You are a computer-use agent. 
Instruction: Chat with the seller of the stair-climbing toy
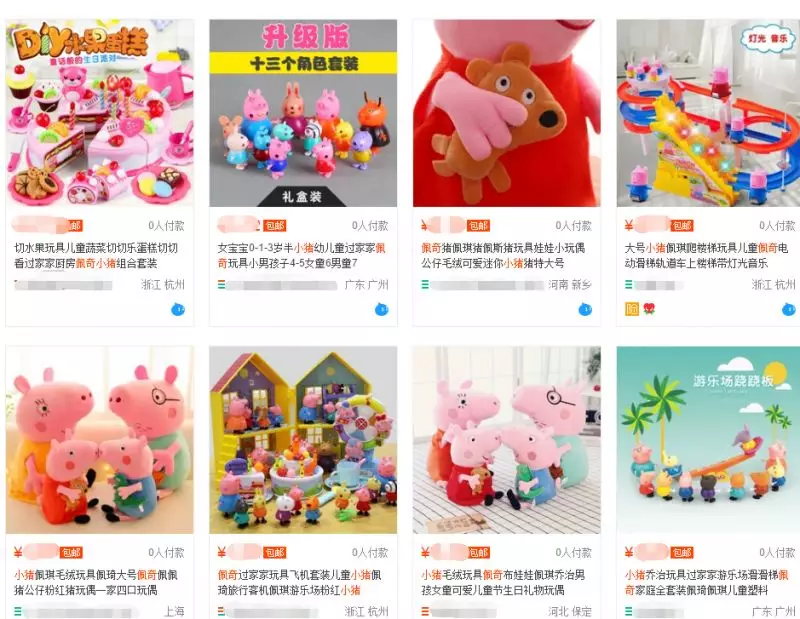point(788,309)
